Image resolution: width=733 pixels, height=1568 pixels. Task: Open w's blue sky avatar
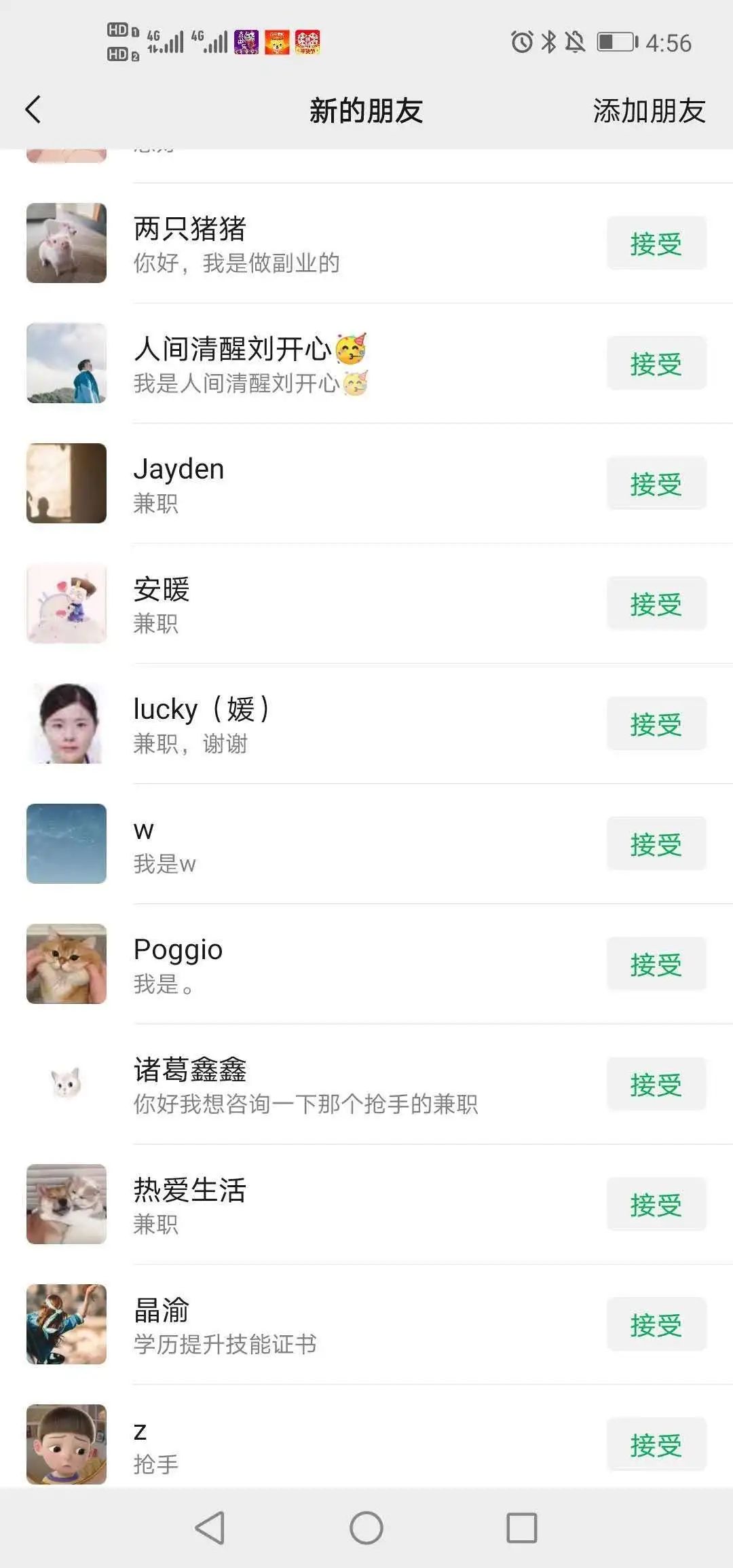[65, 843]
